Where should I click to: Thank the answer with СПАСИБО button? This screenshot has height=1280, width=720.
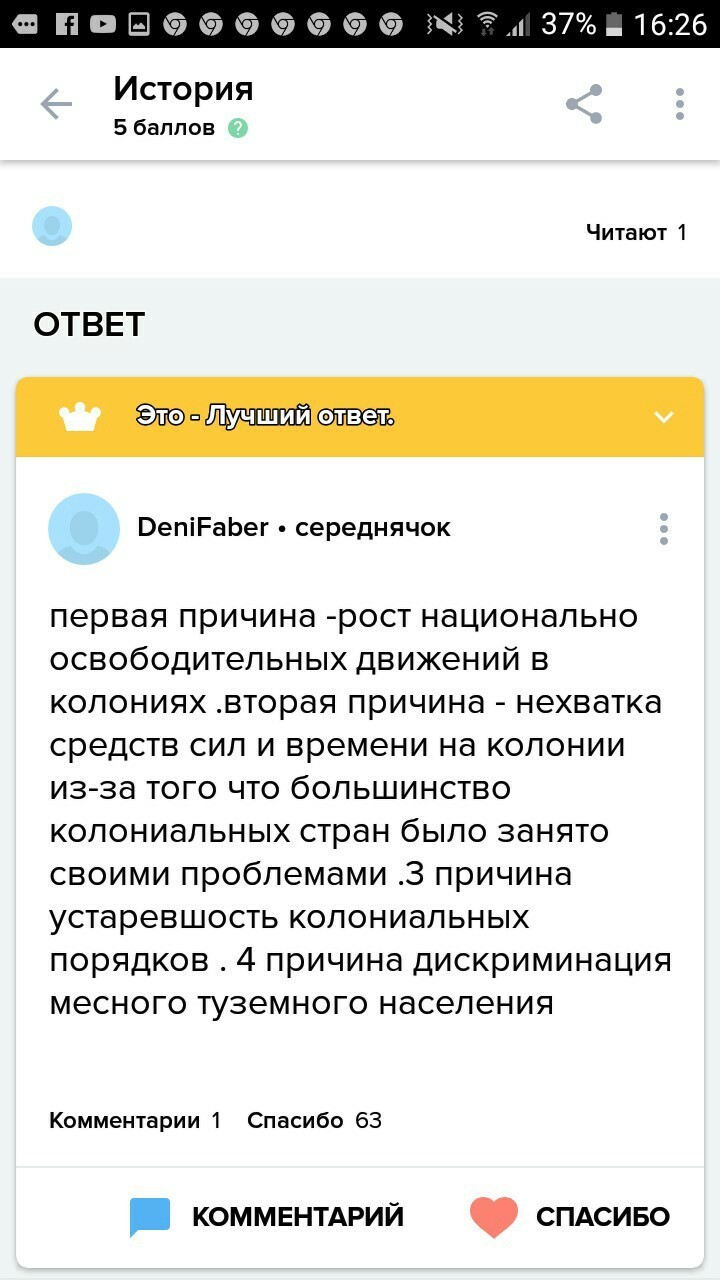click(x=570, y=1216)
